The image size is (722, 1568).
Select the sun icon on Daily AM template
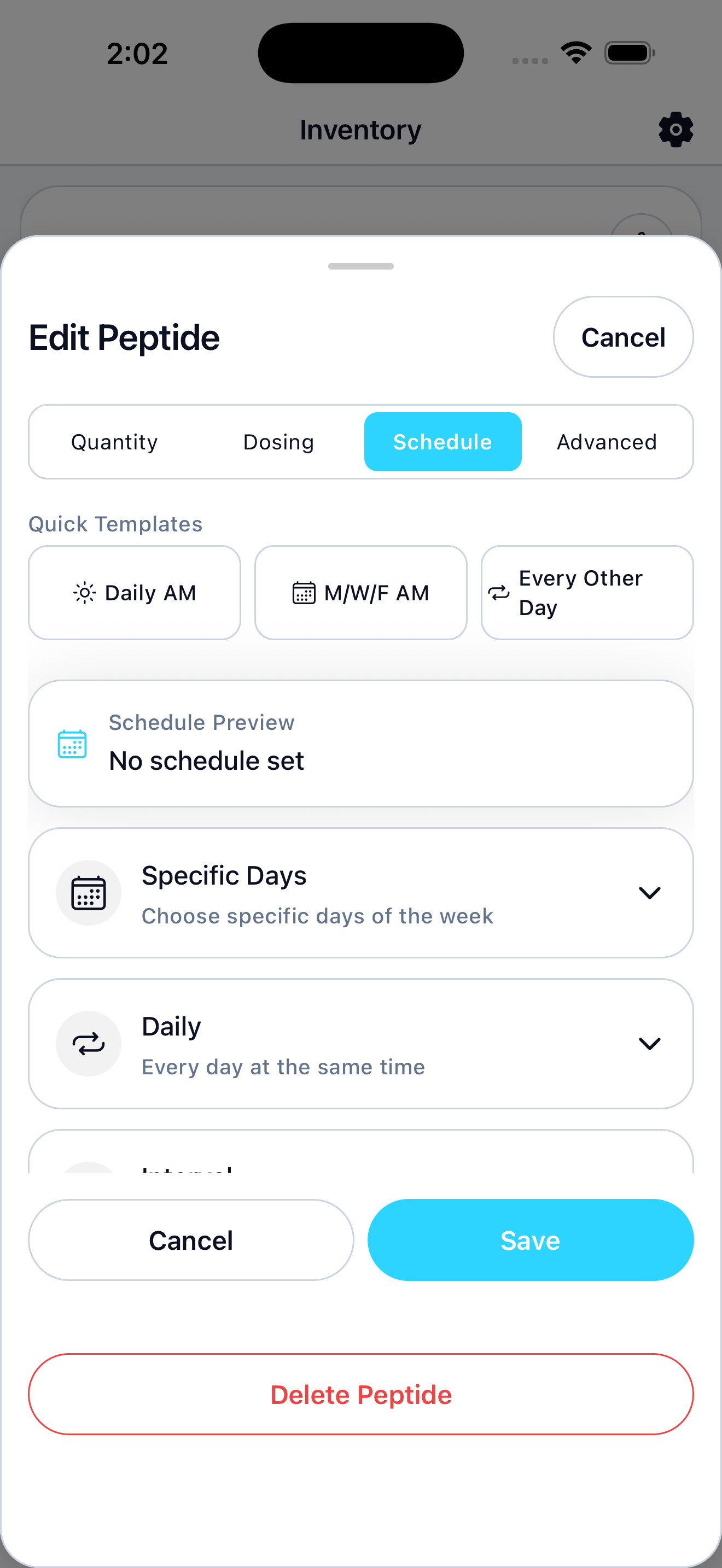point(84,592)
